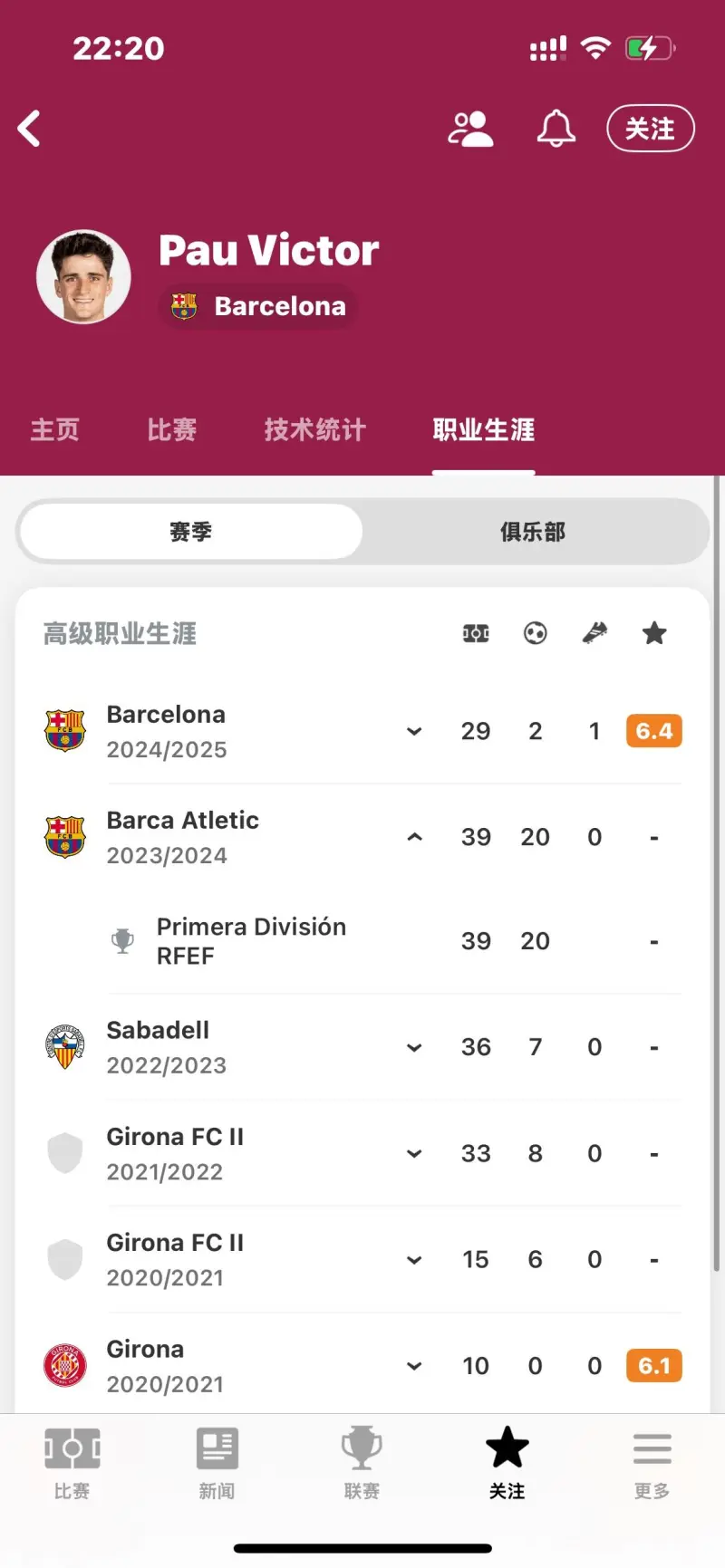Tap the 关注 follow button
Image resolution: width=725 pixels, height=1568 pixels.
pyautogui.click(x=651, y=129)
